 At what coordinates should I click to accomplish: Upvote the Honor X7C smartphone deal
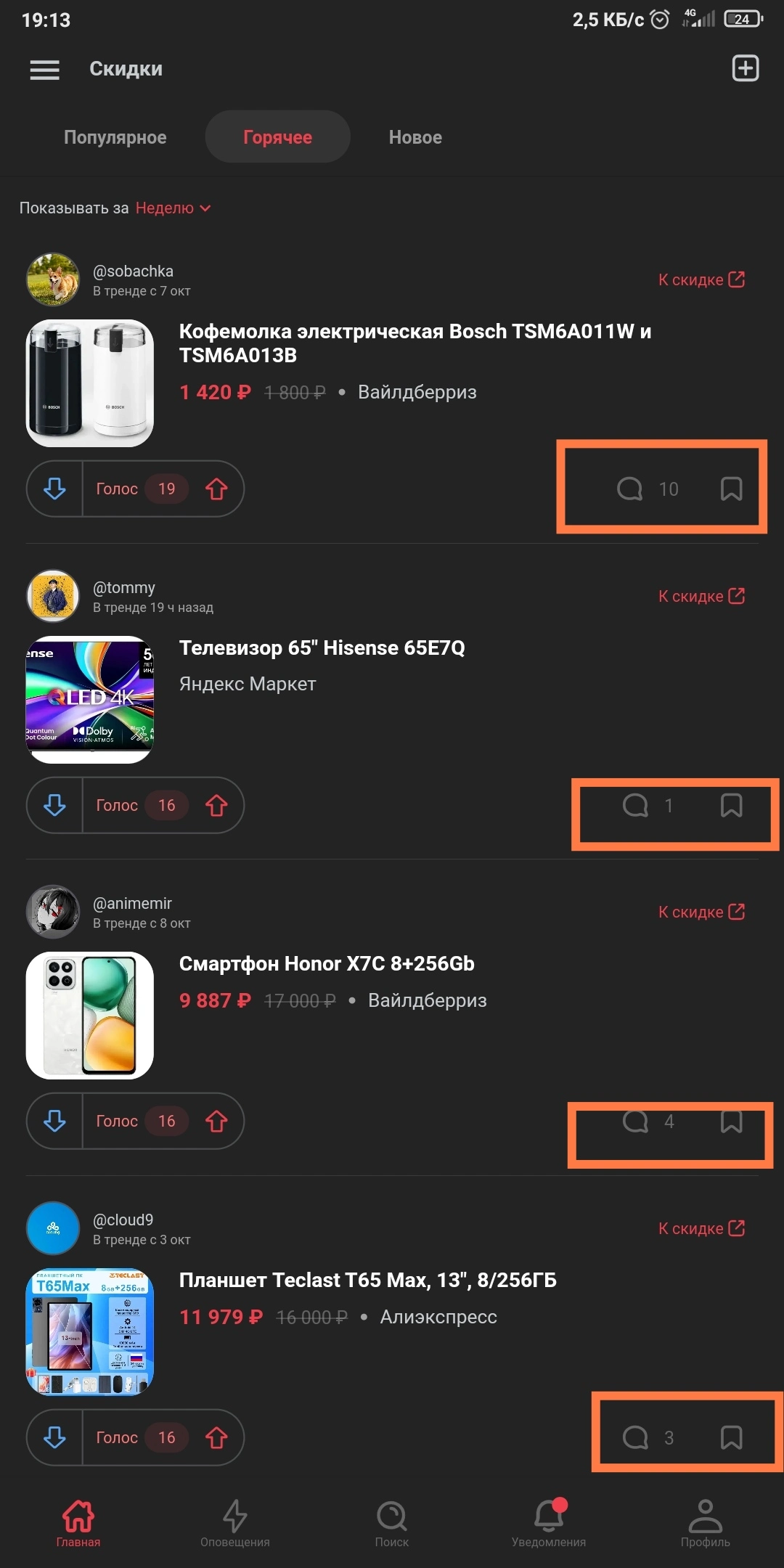click(x=216, y=1122)
